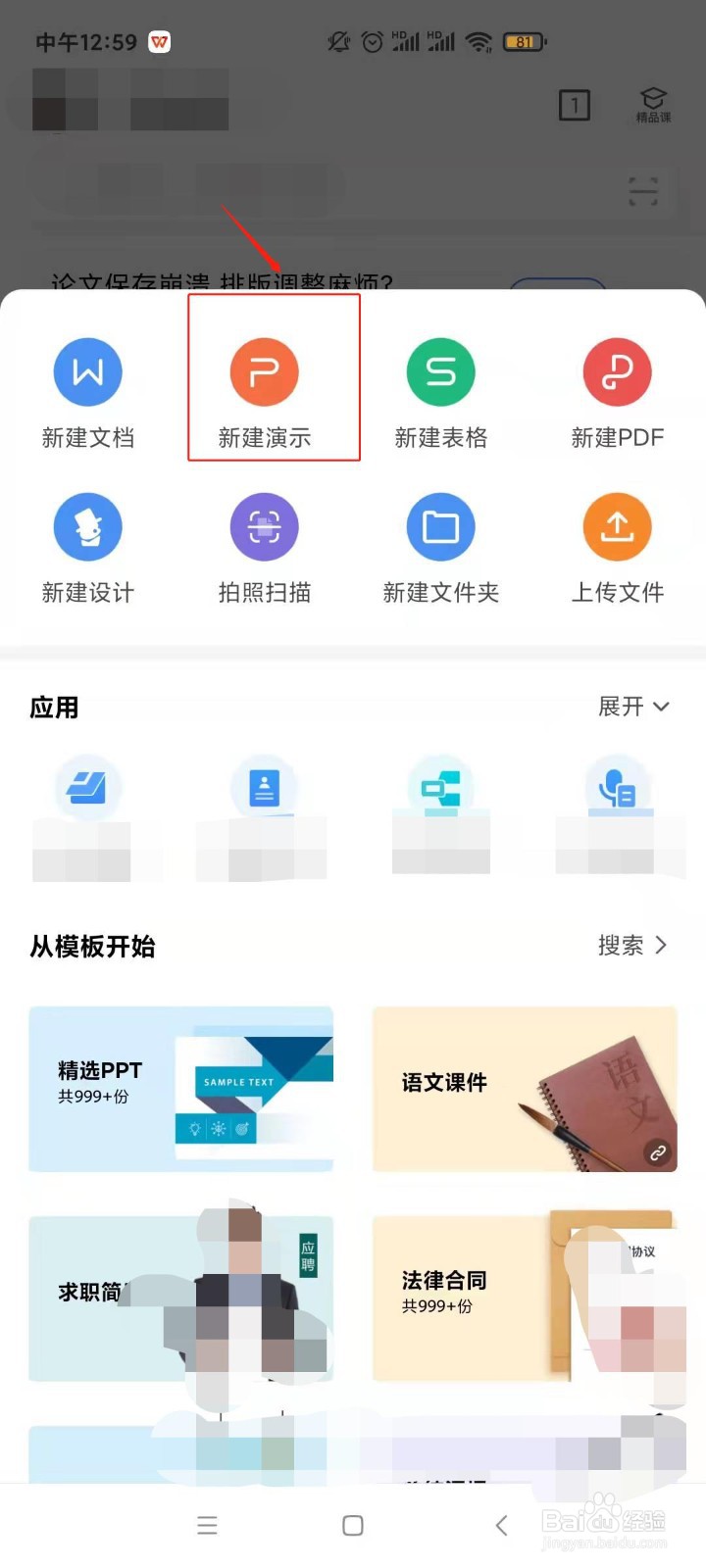
Task: Open the 精选PPT template collection
Action: tap(181, 1088)
